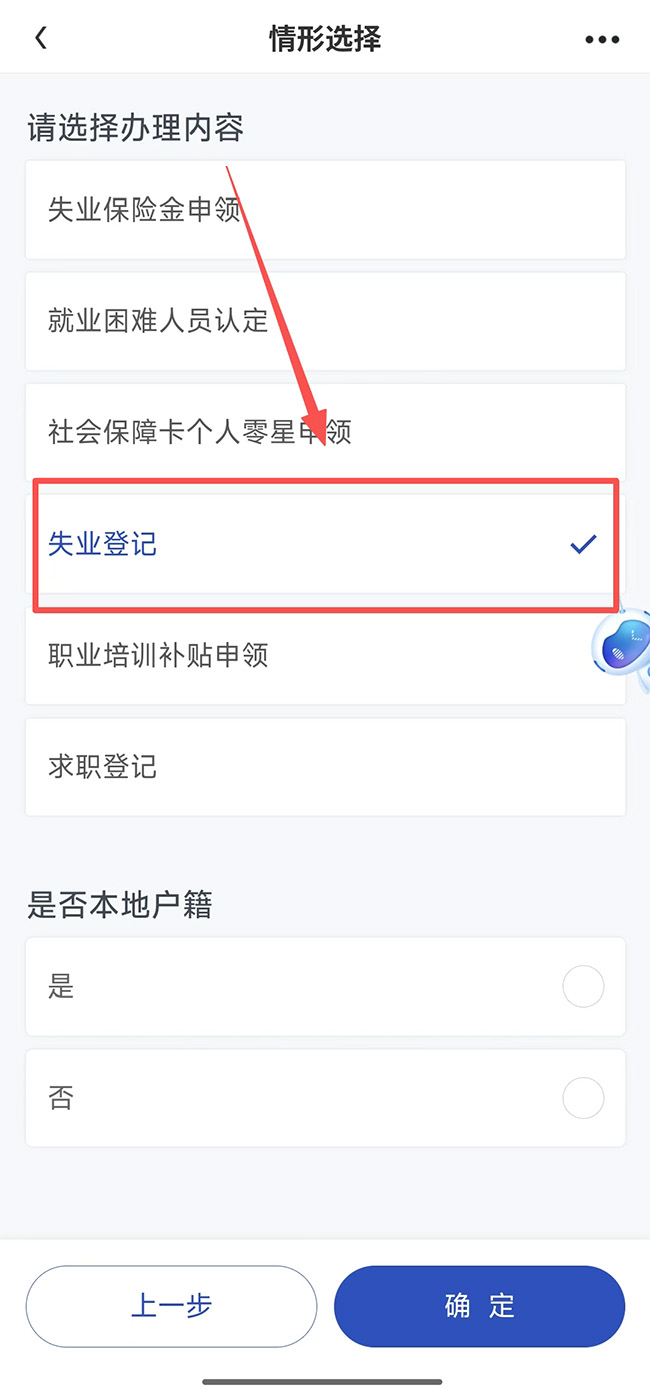Select 否 for local household registration
Image resolution: width=650 pixels, height=1389 pixels.
(x=325, y=1098)
